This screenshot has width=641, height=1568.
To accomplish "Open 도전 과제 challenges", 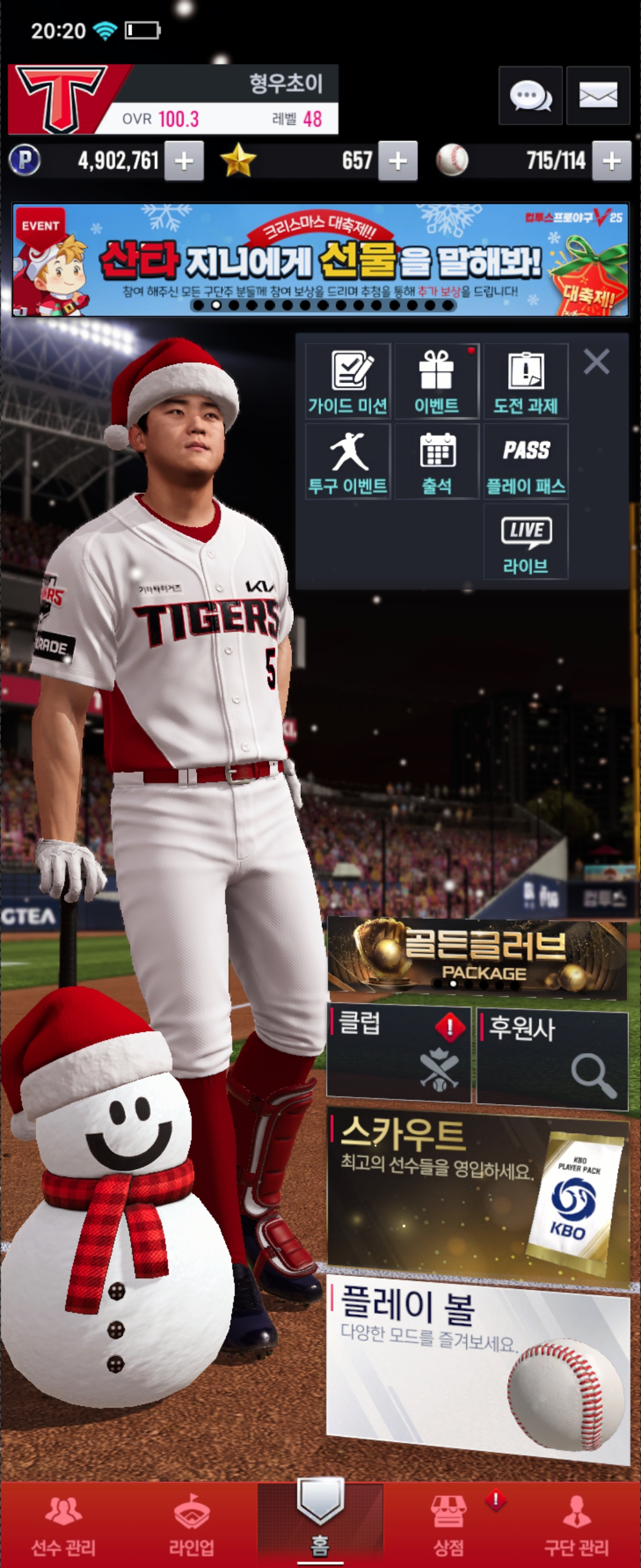I will [525, 381].
